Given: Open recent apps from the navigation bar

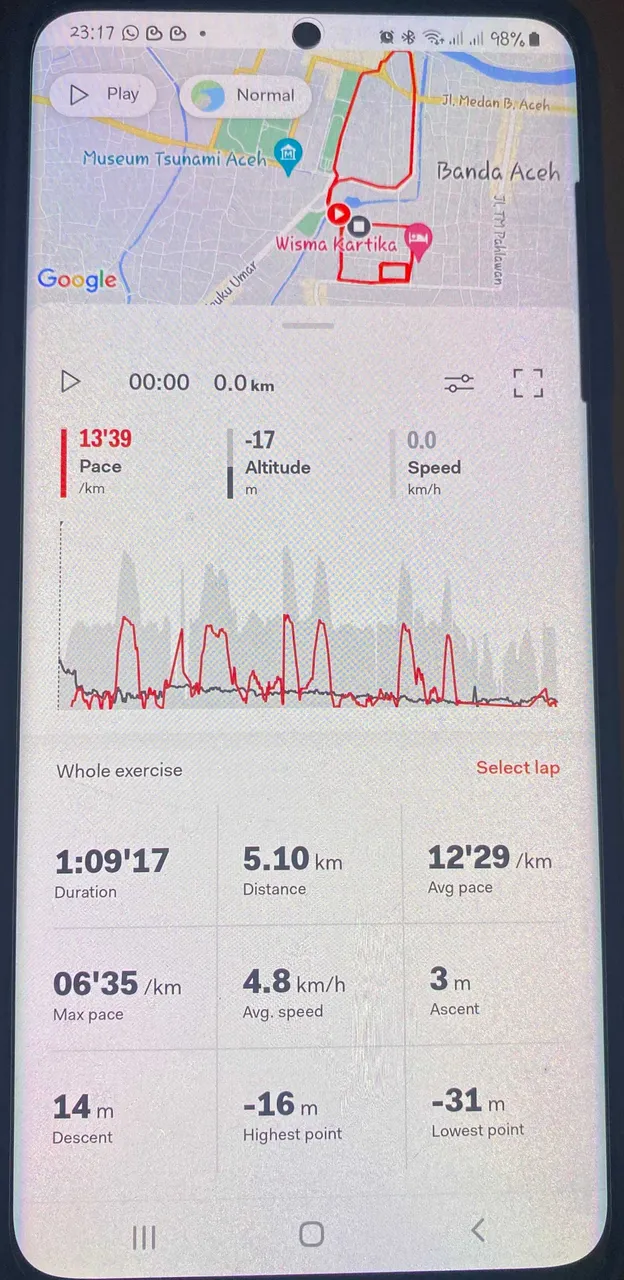Looking at the screenshot, I should point(144,1237).
